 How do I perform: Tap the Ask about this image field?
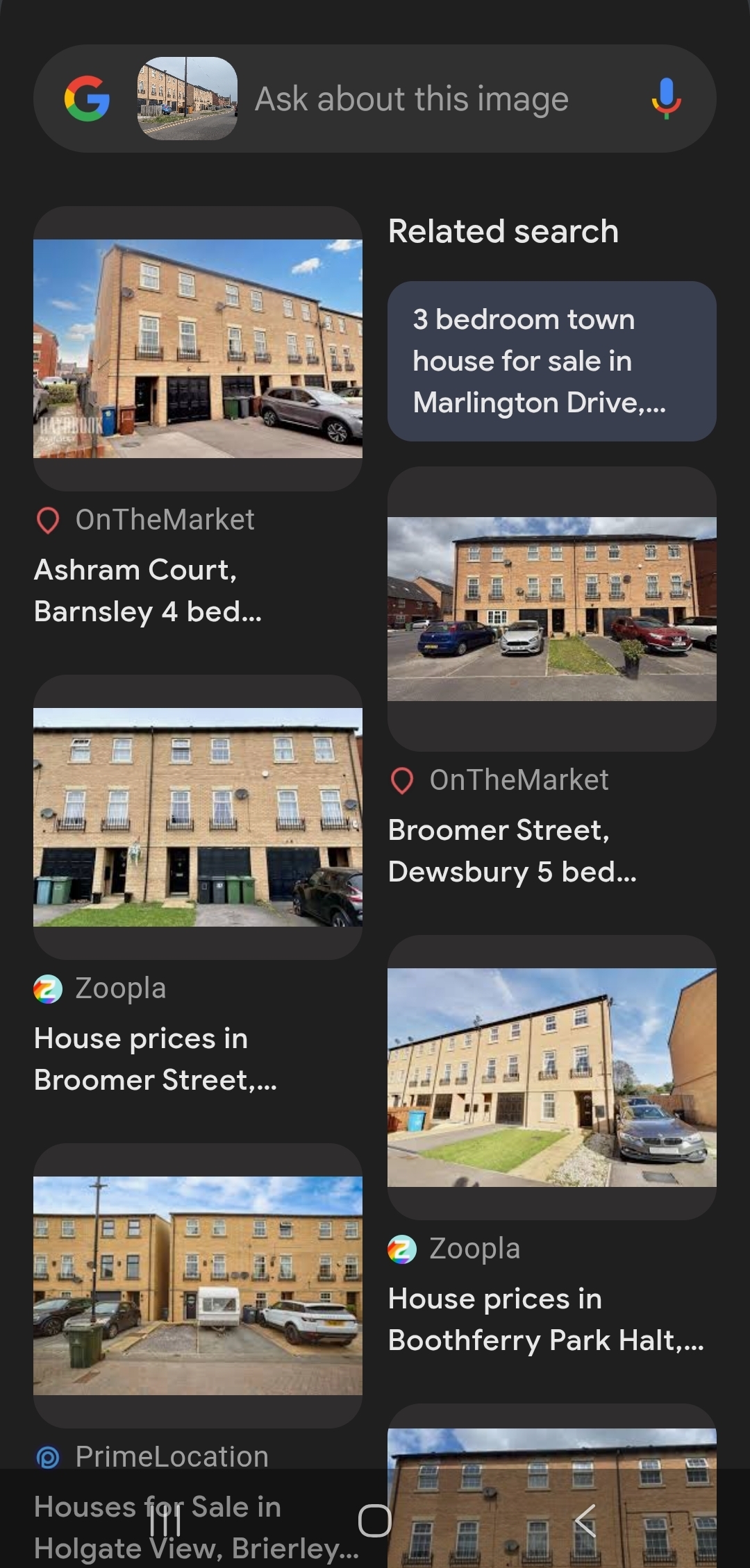click(x=411, y=99)
